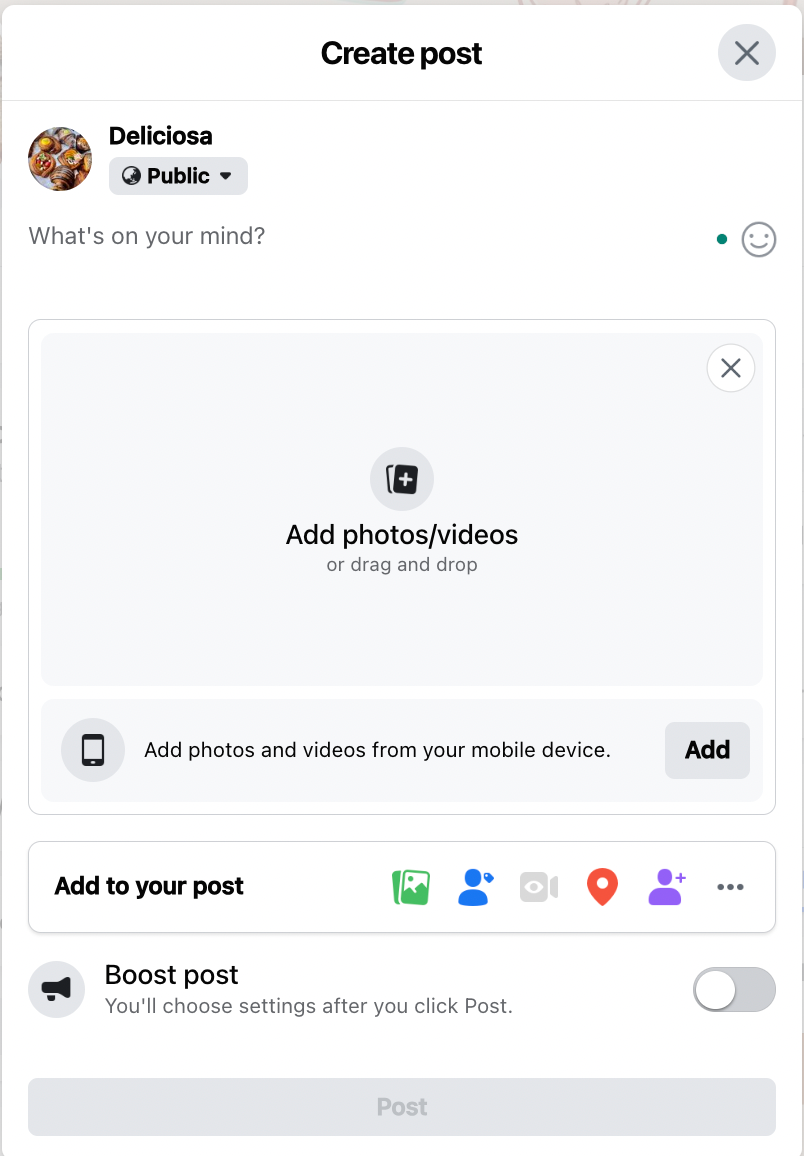Click the purple invite friends icon
The height and width of the screenshot is (1156, 804).
(x=666, y=887)
